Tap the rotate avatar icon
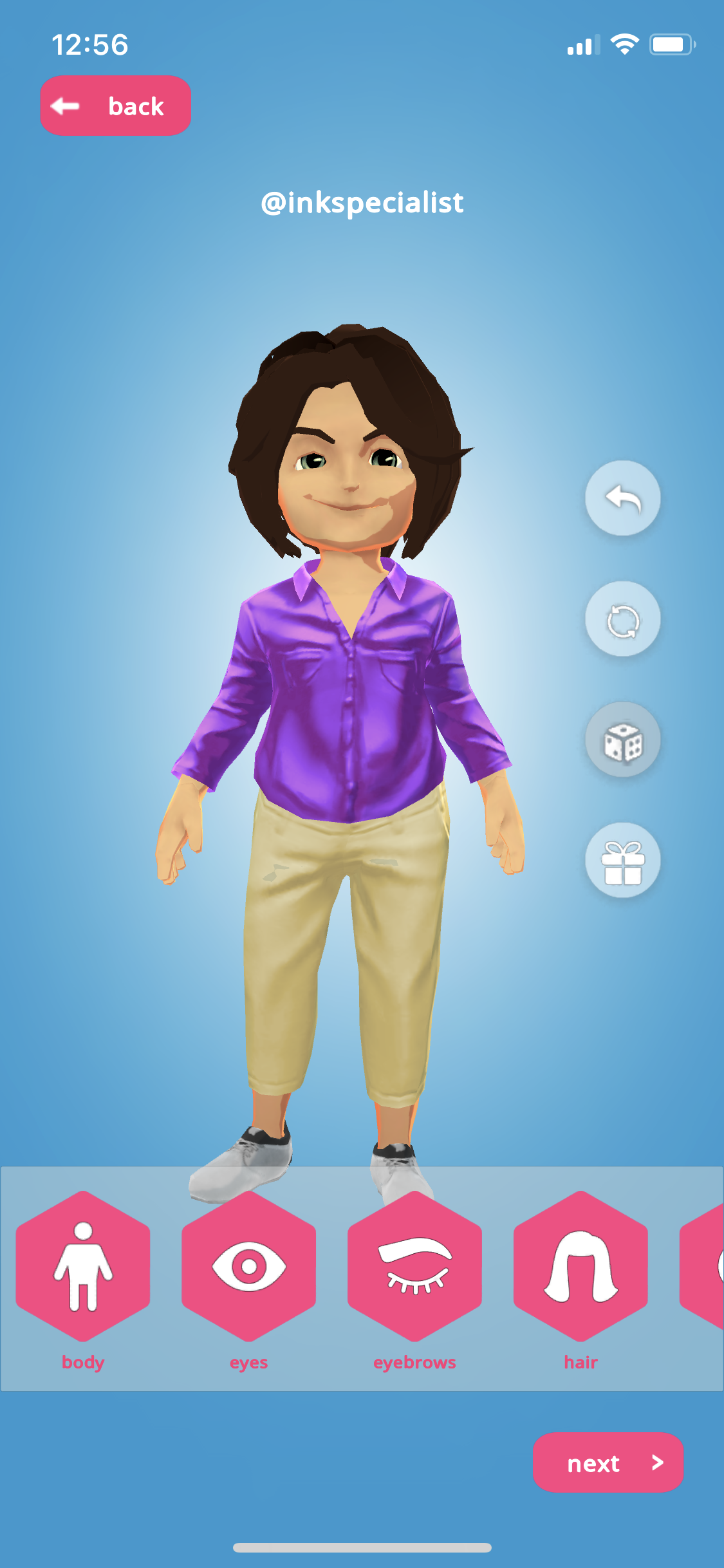Image resolution: width=724 pixels, height=1568 pixels. 622,619
